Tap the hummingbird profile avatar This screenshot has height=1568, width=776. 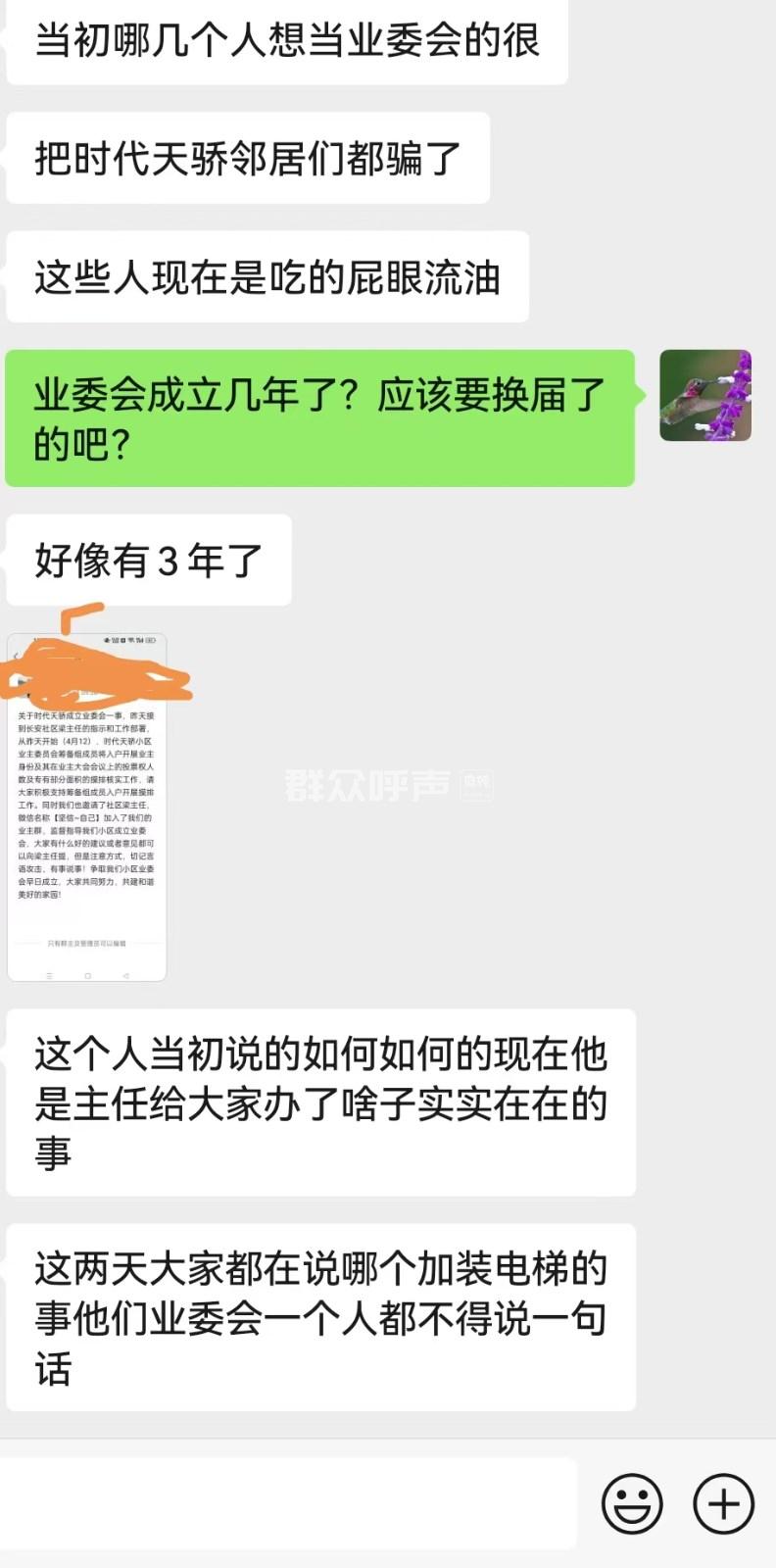pos(704,396)
